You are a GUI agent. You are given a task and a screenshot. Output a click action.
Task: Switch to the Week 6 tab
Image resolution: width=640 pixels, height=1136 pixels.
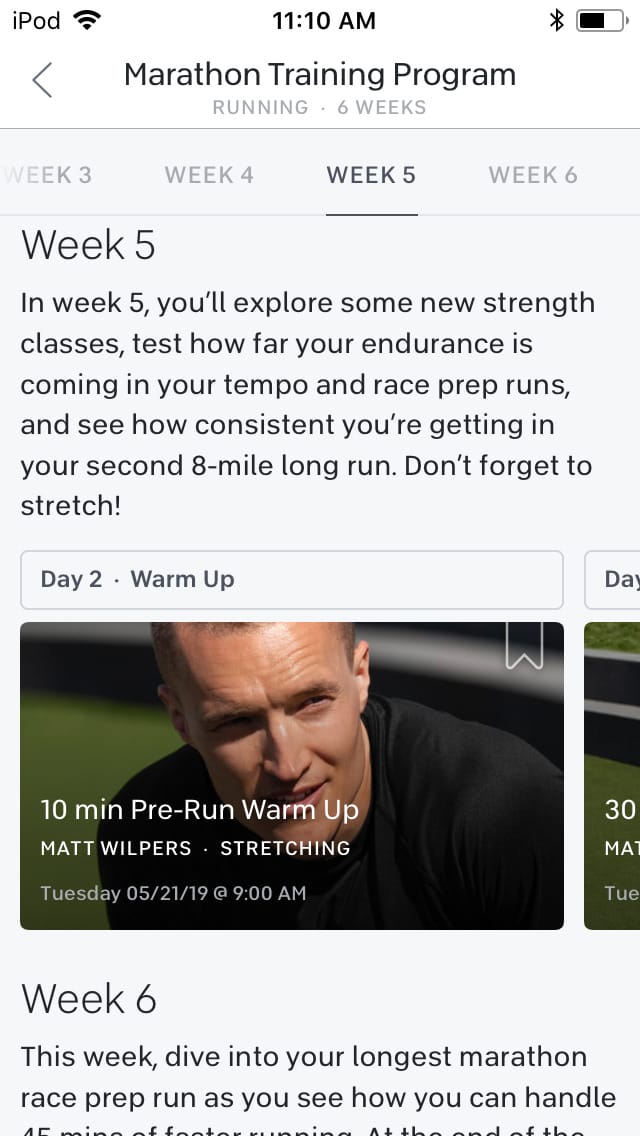(x=533, y=175)
